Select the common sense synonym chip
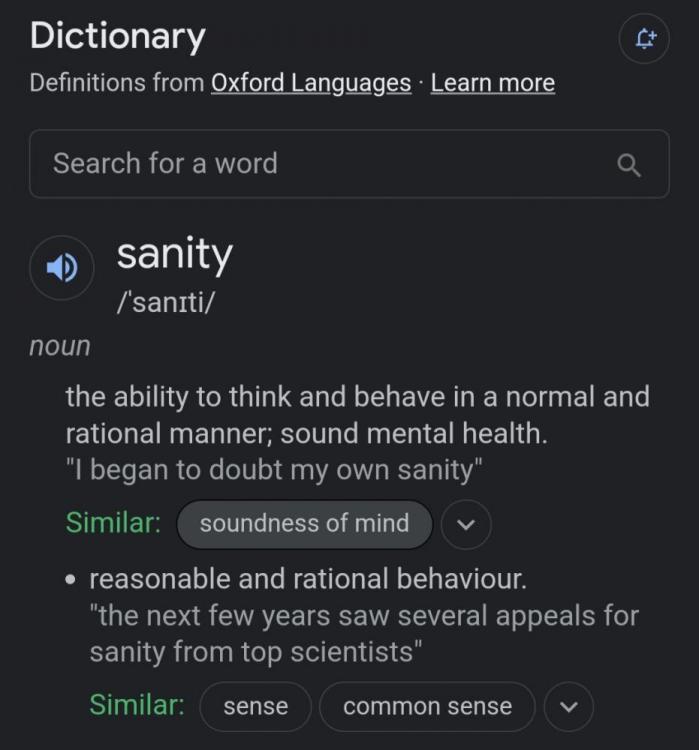This screenshot has height=750, width=699. (427, 706)
